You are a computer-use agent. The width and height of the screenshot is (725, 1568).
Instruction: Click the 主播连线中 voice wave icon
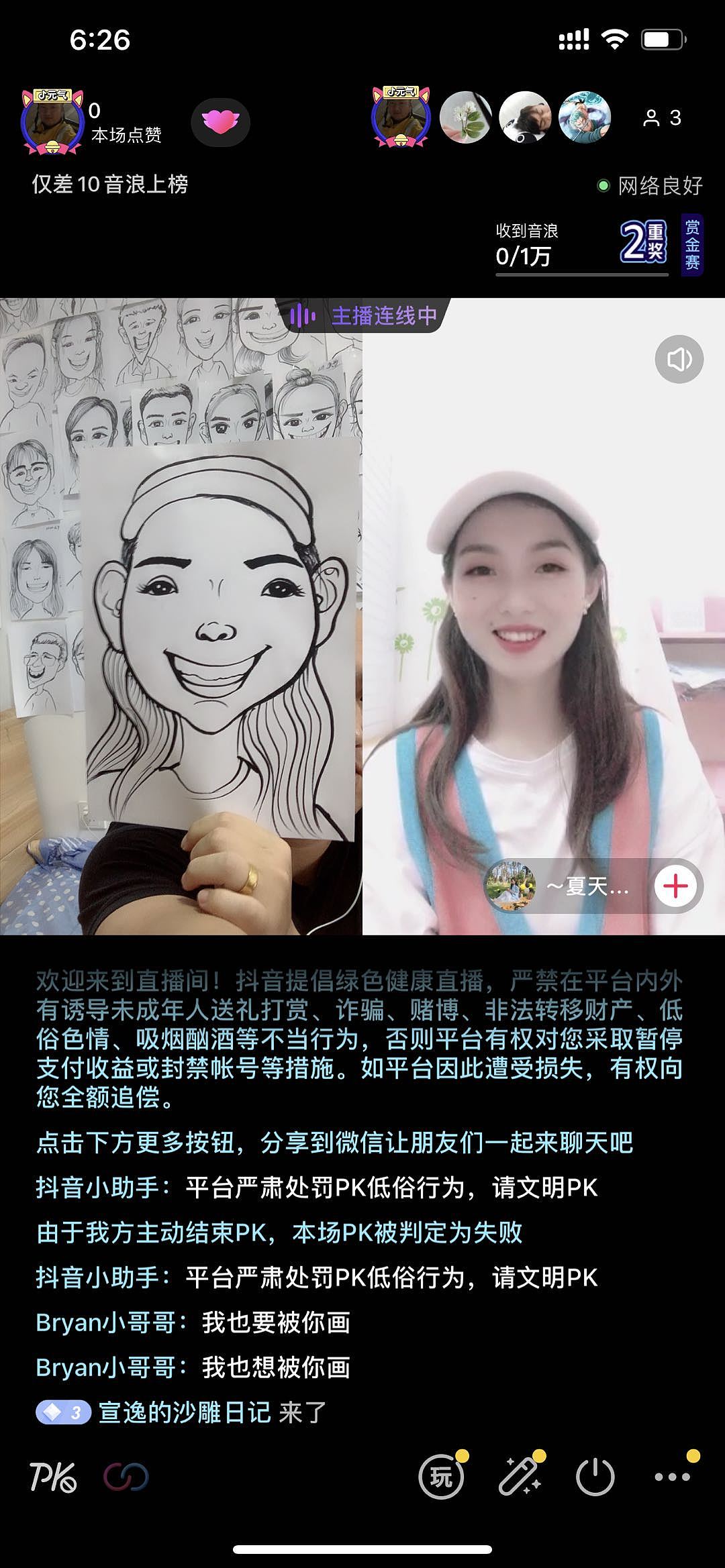[x=303, y=313]
